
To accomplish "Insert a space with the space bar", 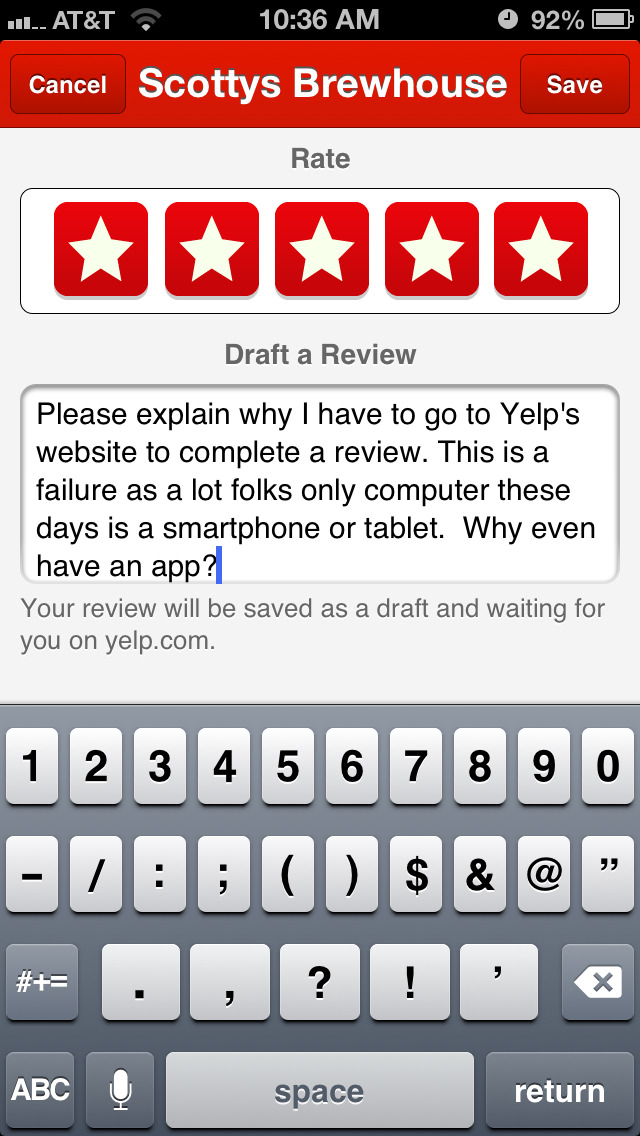I will pyautogui.click(x=319, y=1090).
